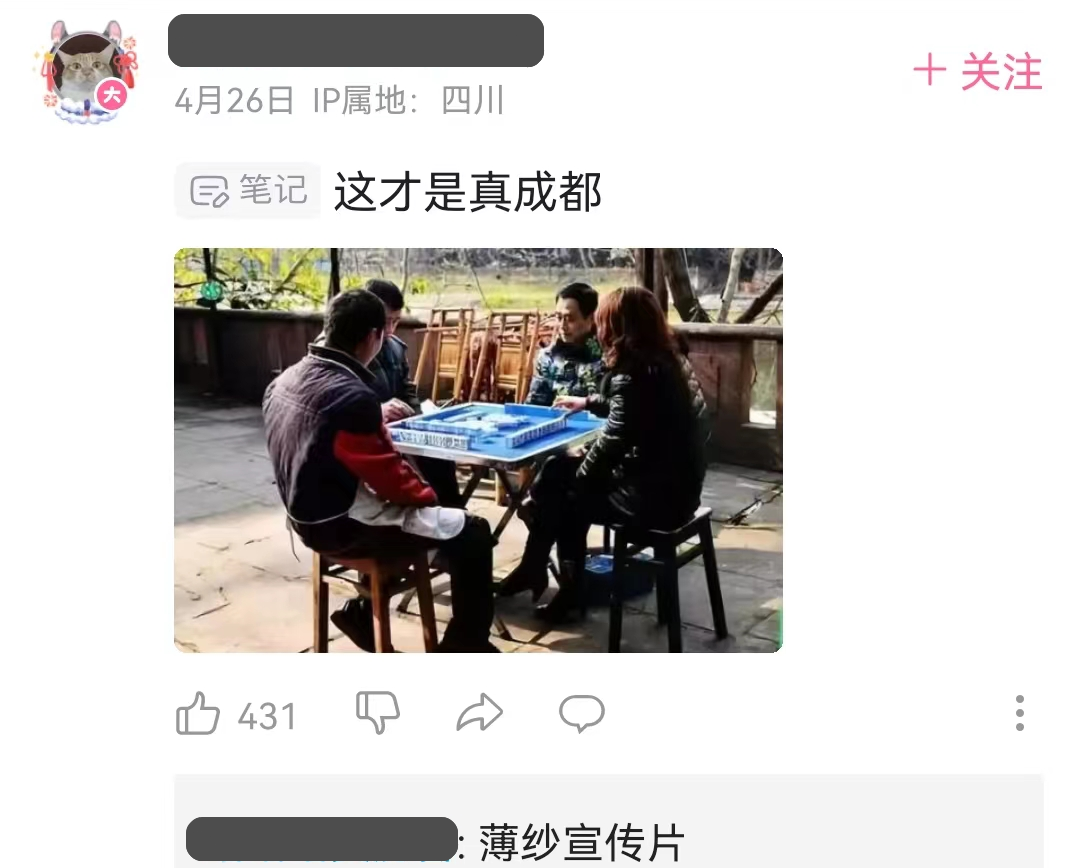
Task: Open the three-dot overflow menu
Action: 1019,713
